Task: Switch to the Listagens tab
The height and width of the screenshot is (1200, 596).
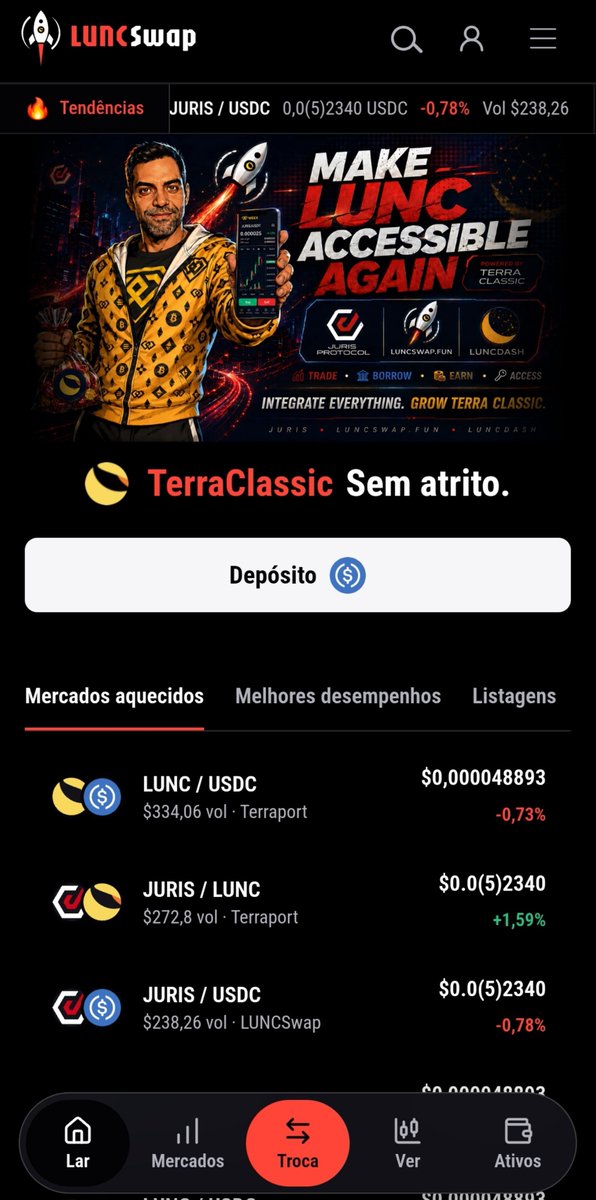Action: (x=514, y=696)
